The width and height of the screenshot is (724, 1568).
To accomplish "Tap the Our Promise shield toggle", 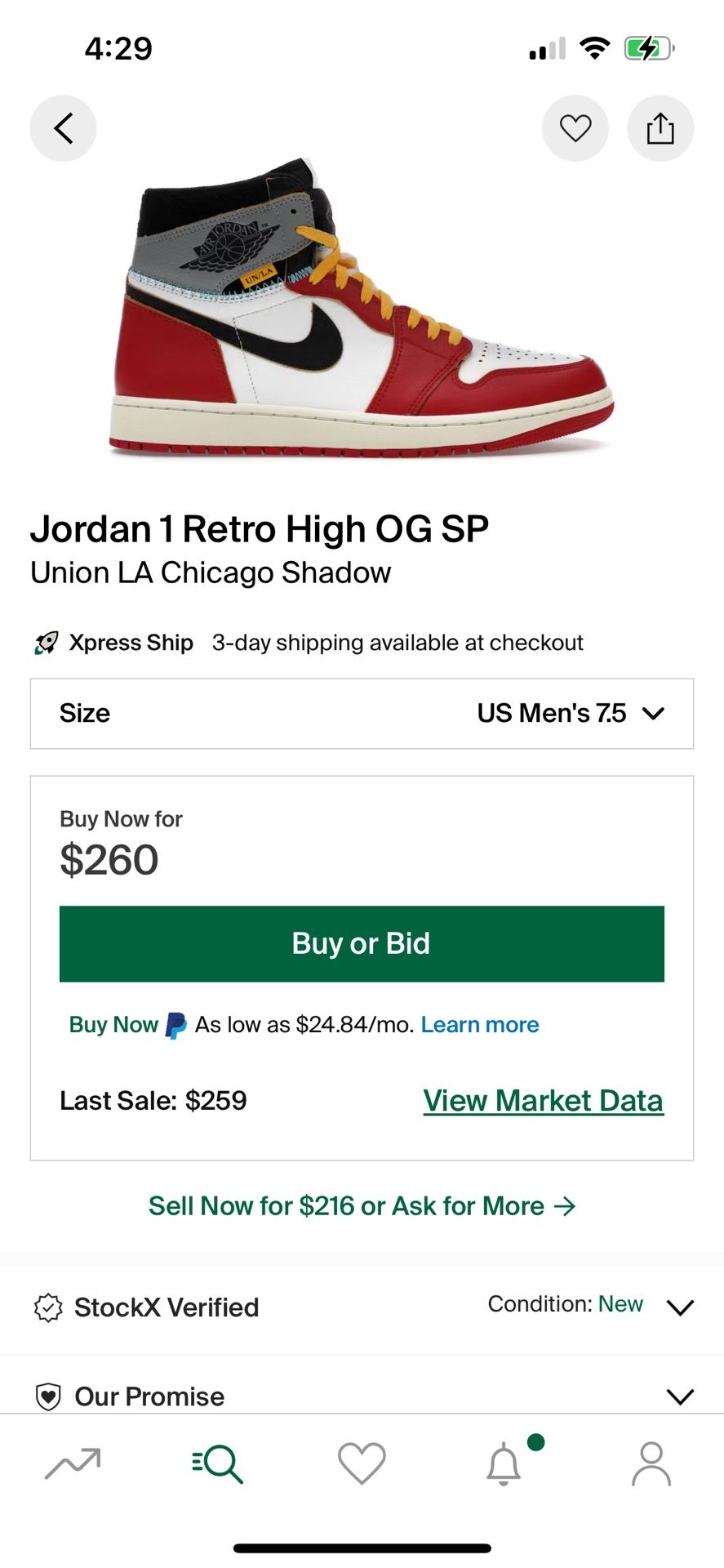I will tap(49, 1396).
